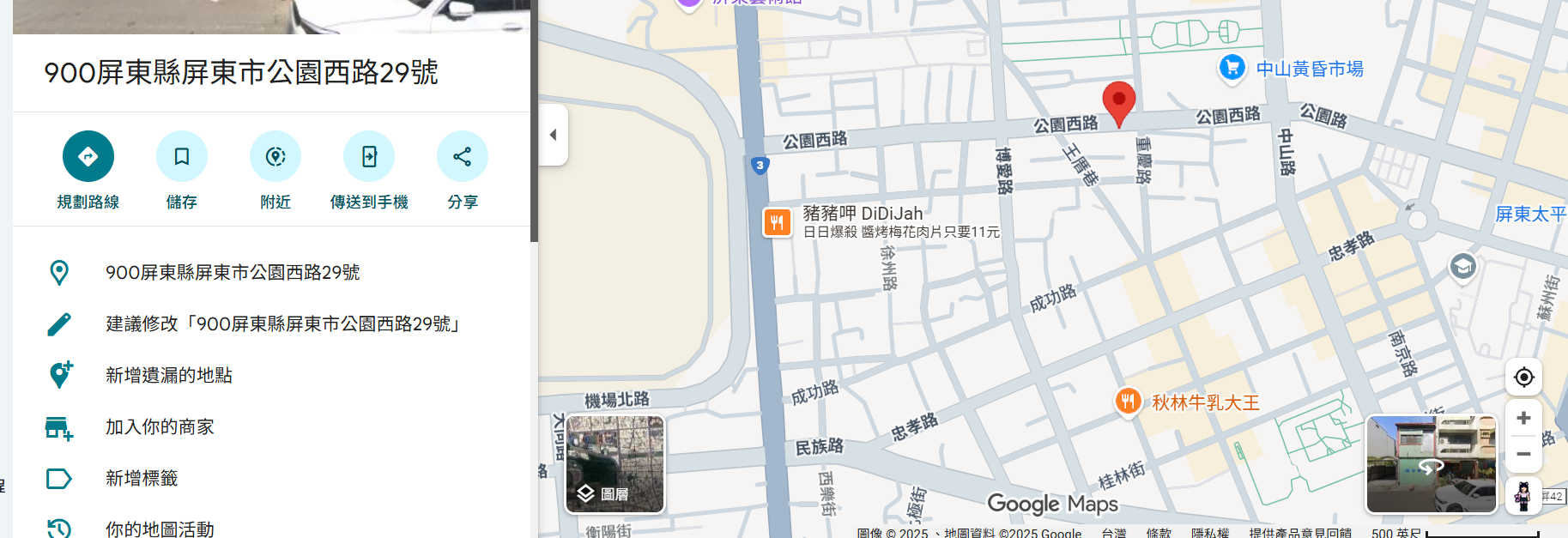Zoom out on the map
The image size is (1568, 538).
click(x=1523, y=454)
